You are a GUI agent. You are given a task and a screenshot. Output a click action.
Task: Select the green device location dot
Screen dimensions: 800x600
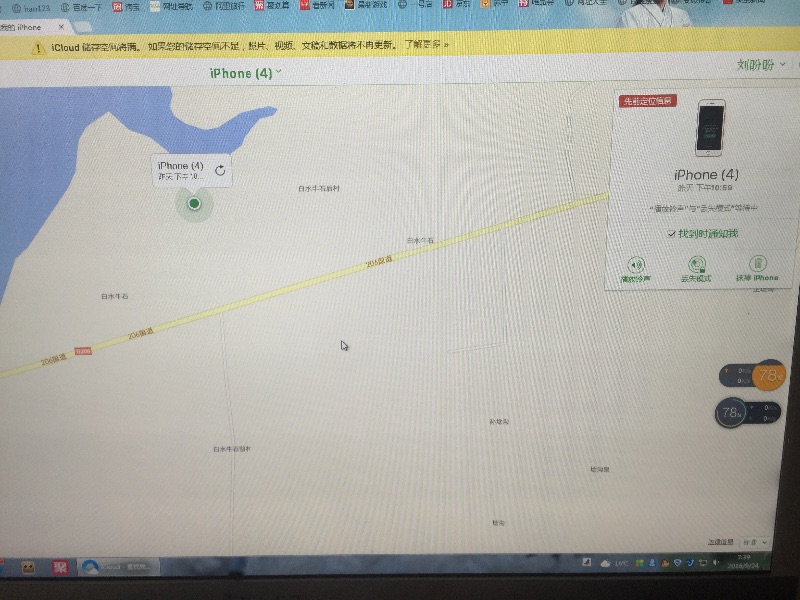click(194, 204)
